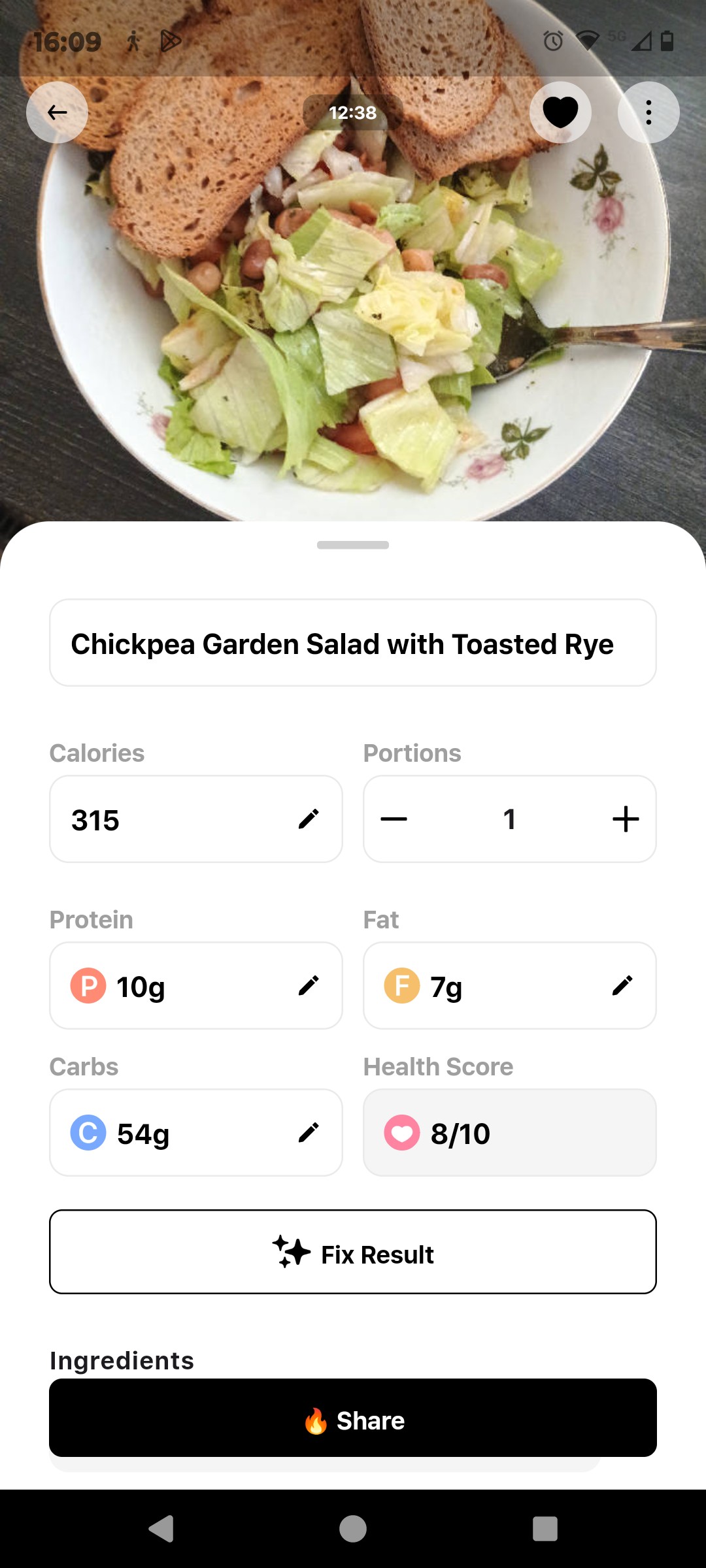Toggle favorite with the heart button
The image size is (706, 1568).
(560, 112)
